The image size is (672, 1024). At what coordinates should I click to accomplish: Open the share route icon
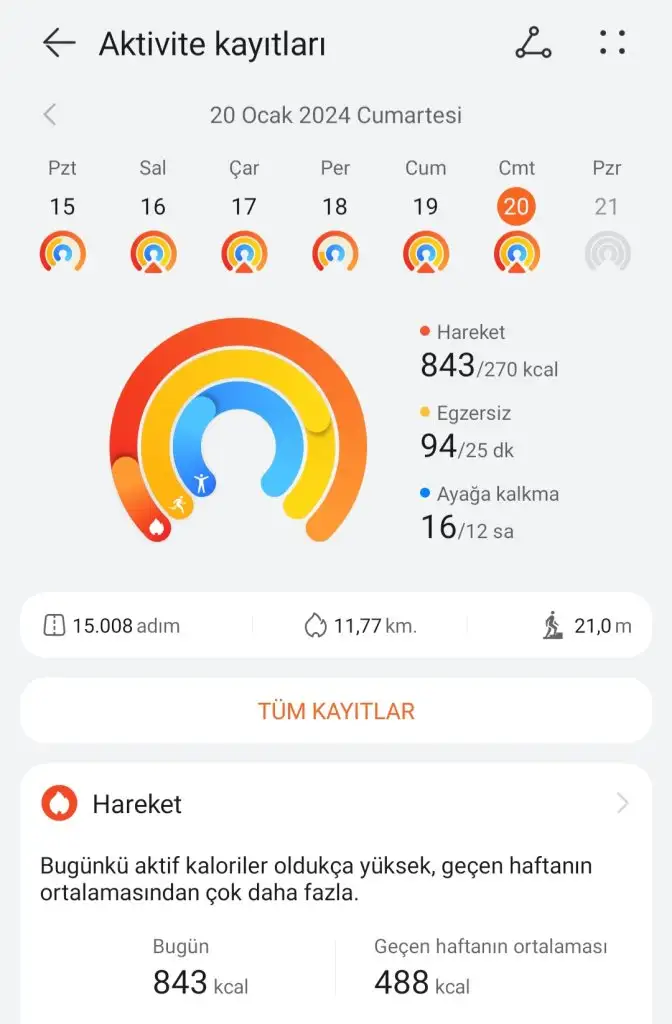coord(532,43)
